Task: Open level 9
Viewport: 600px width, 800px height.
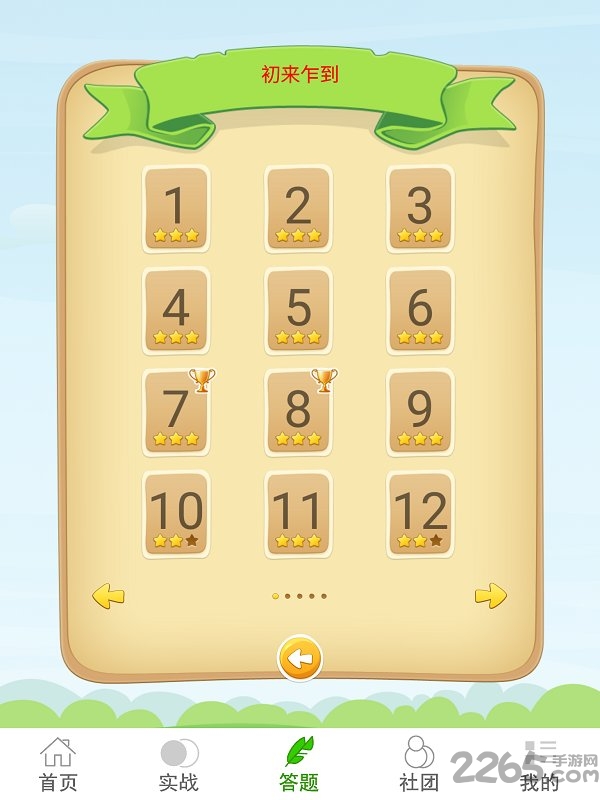Action: point(420,412)
